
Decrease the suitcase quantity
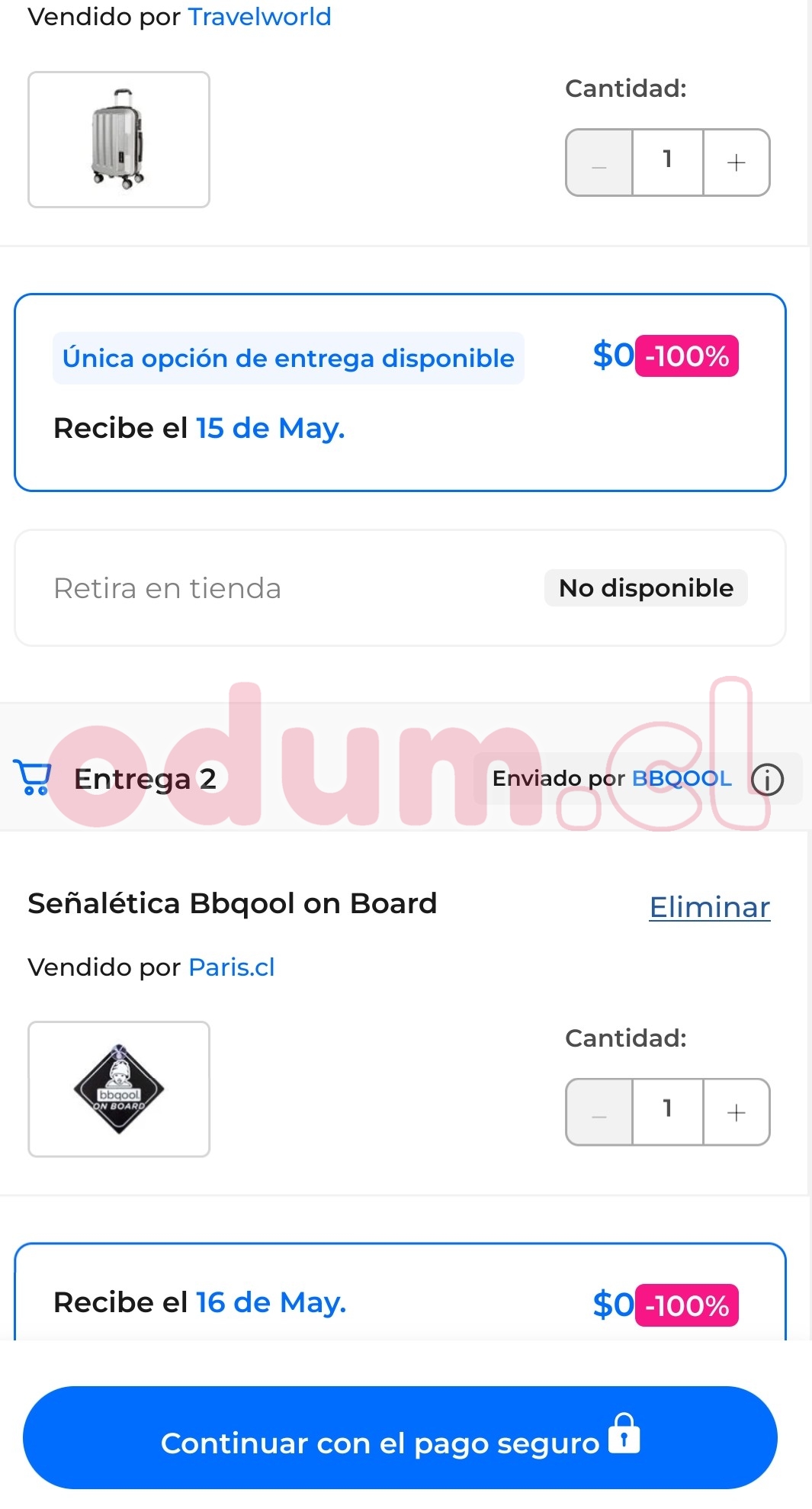[x=599, y=162]
